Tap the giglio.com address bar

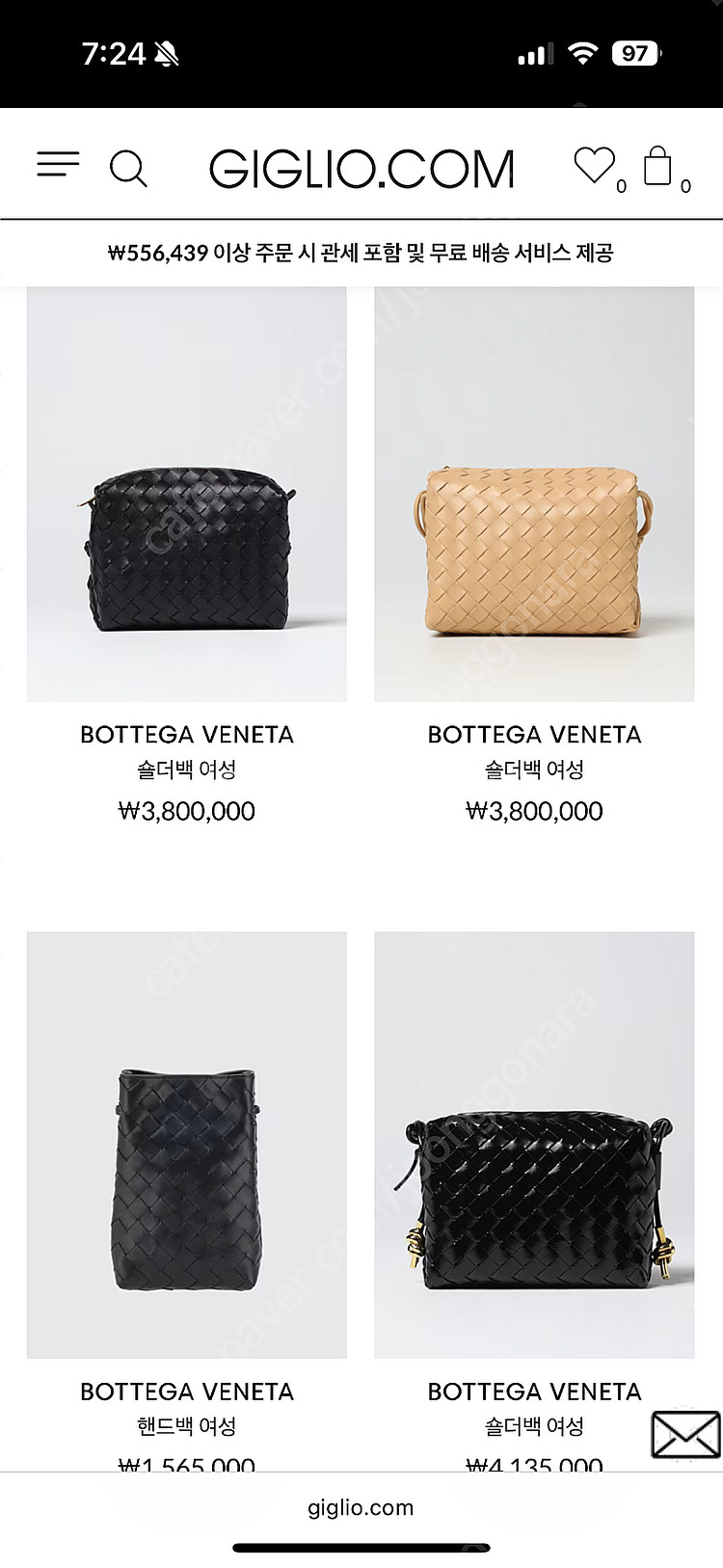[x=361, y=1507]
